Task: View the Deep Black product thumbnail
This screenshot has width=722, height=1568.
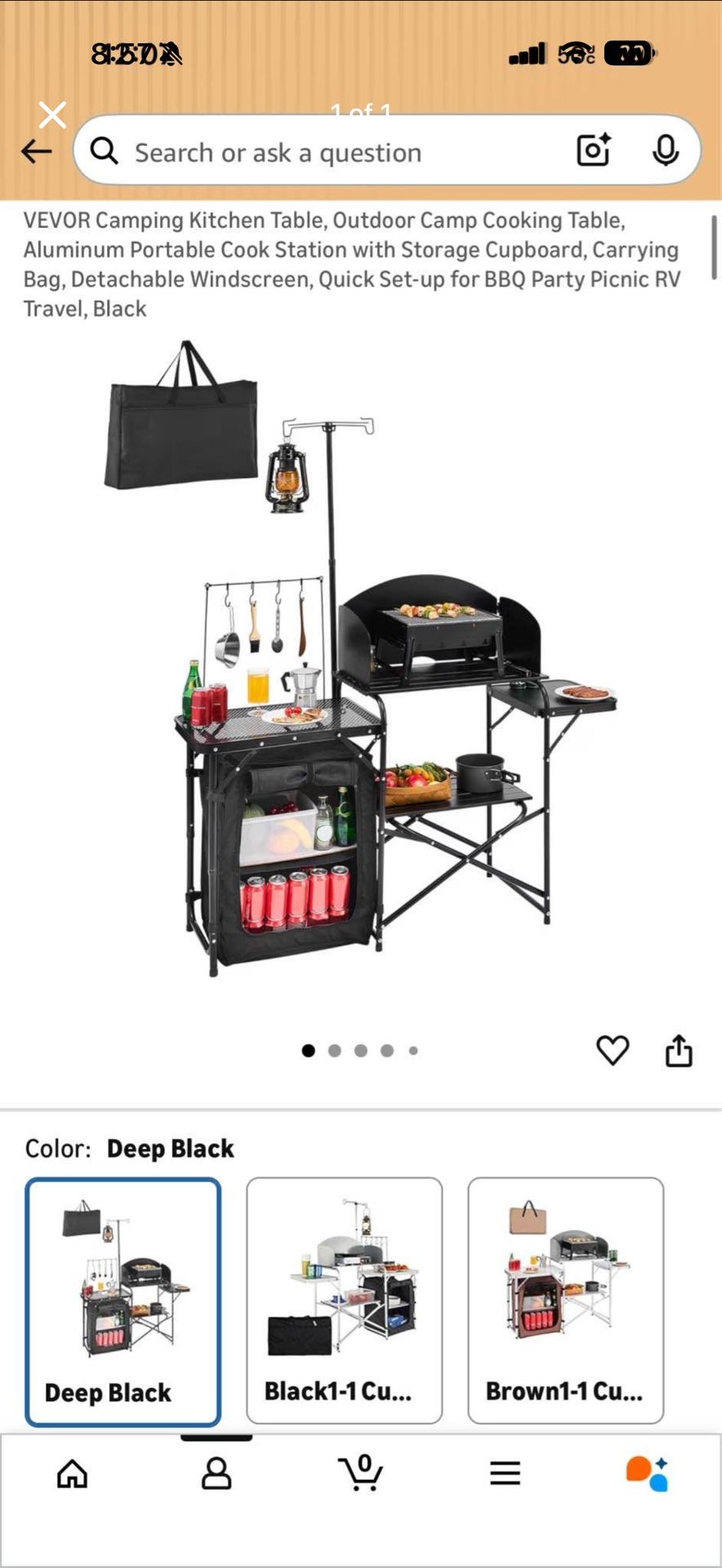Action: [123, 1274]
